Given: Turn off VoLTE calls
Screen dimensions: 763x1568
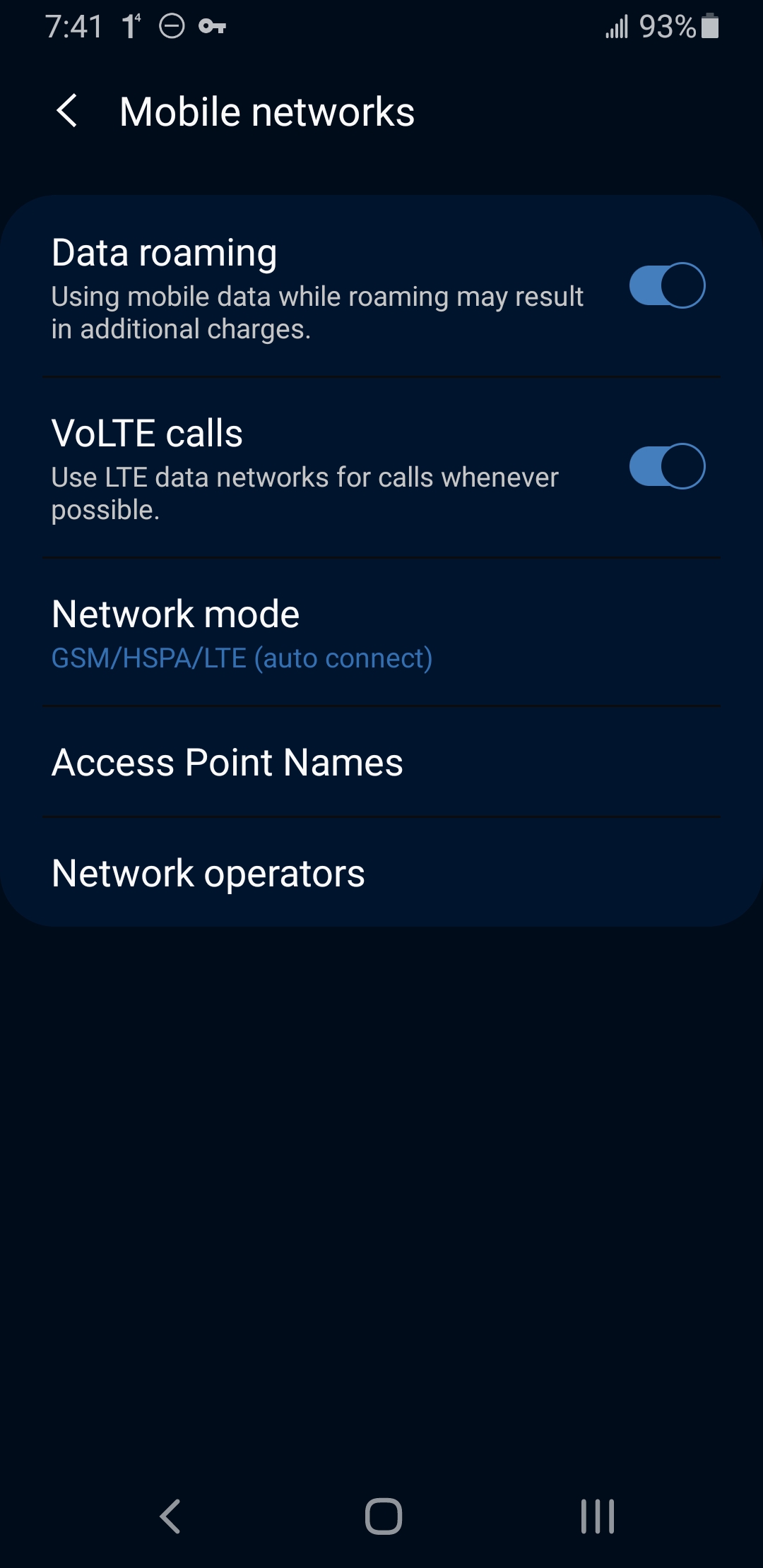Looking at the screenshot, I should [667, 467].
